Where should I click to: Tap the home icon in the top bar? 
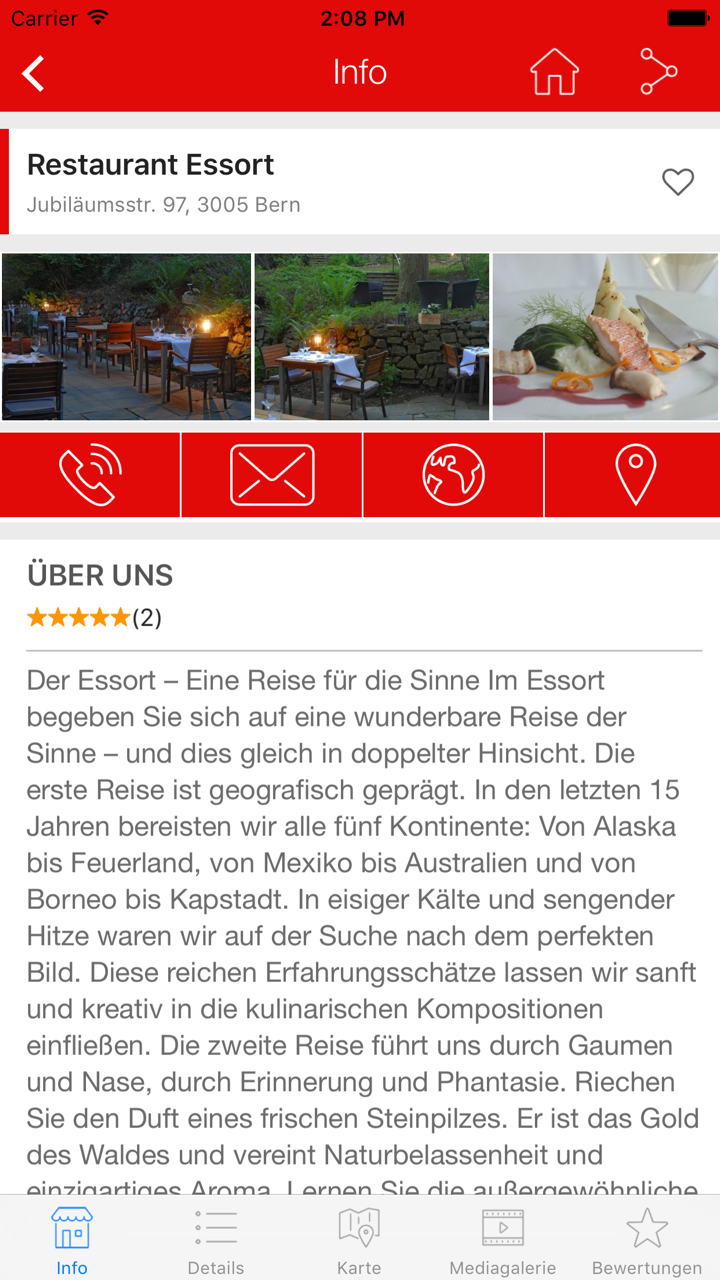556,72
